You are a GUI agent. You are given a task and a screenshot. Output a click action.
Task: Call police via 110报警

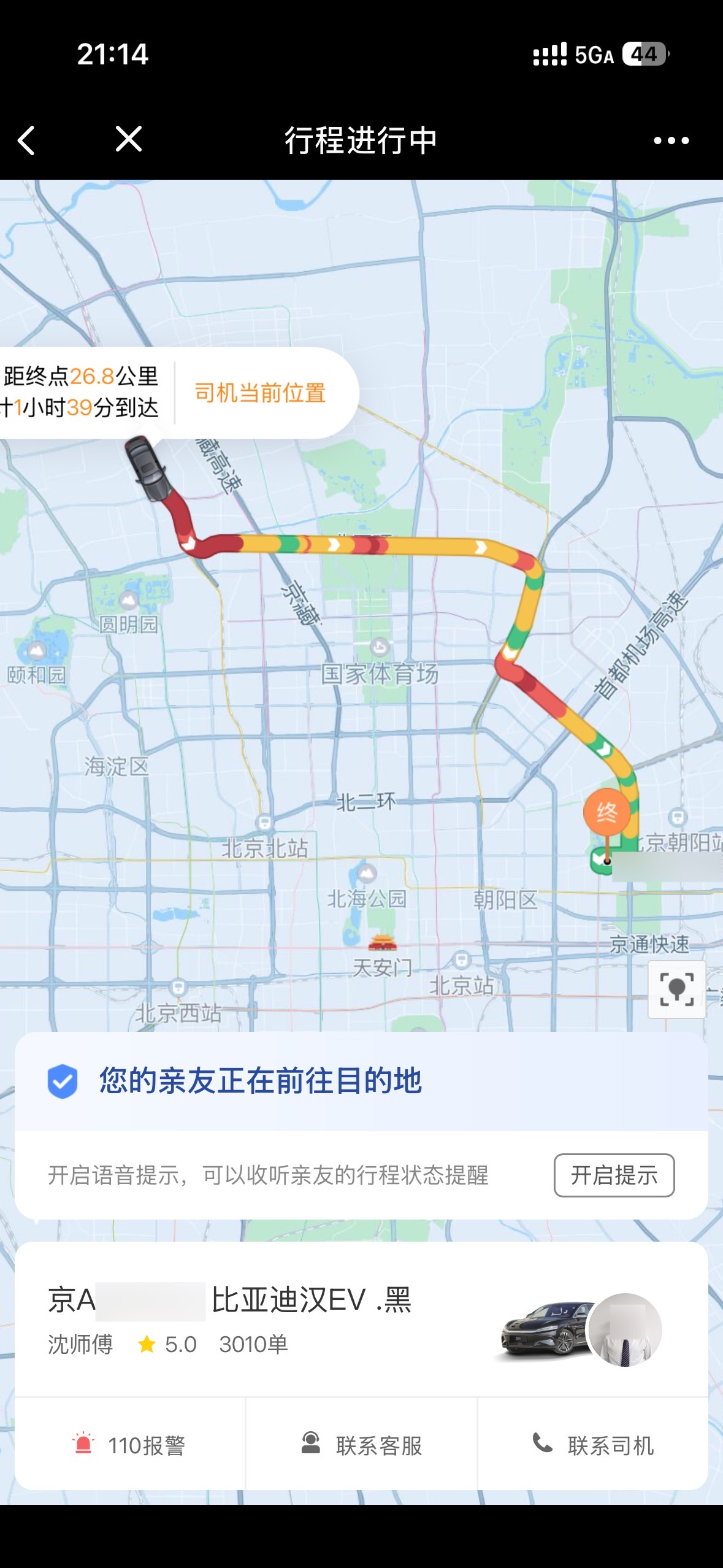click(129, 1445)
